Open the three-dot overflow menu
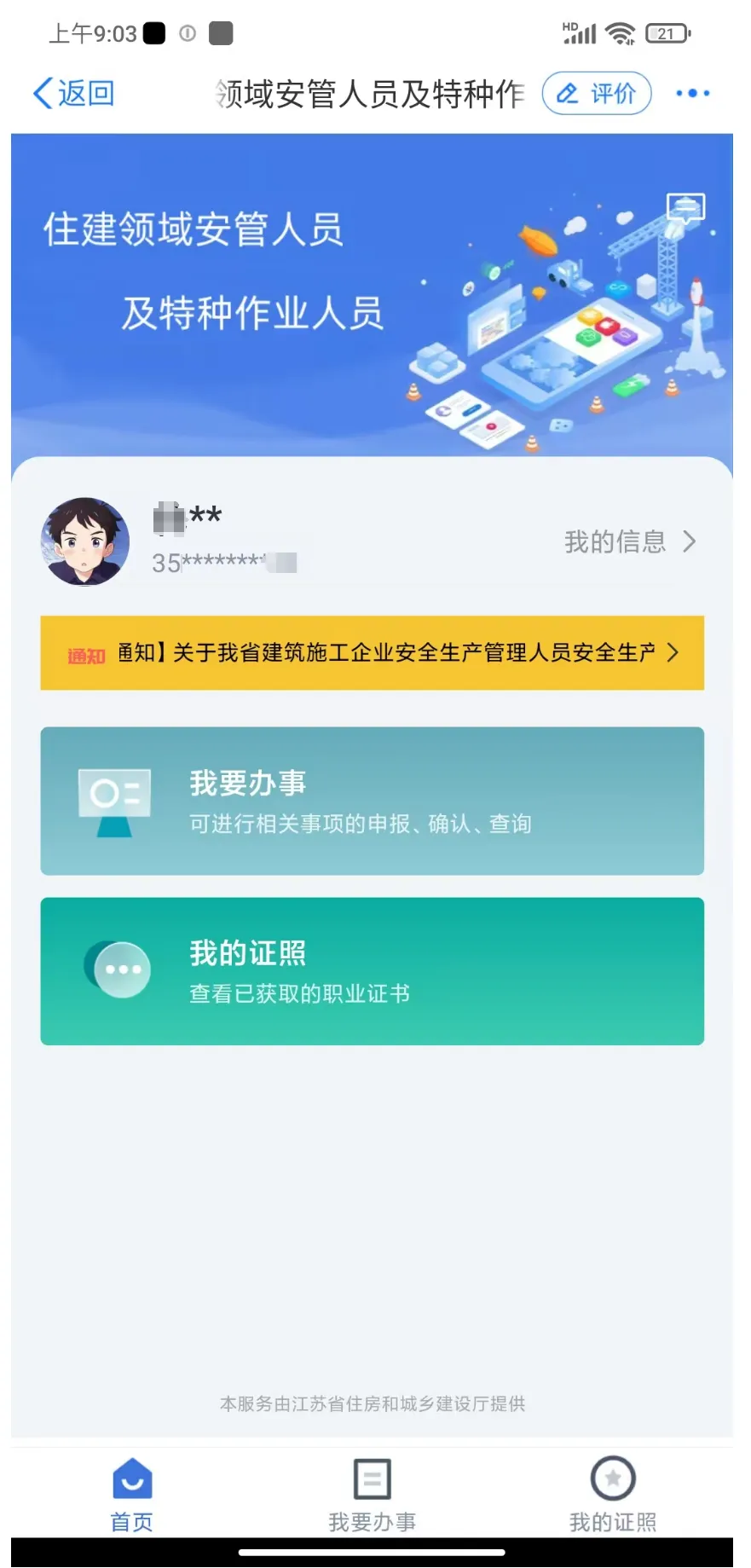 point(692,93)
